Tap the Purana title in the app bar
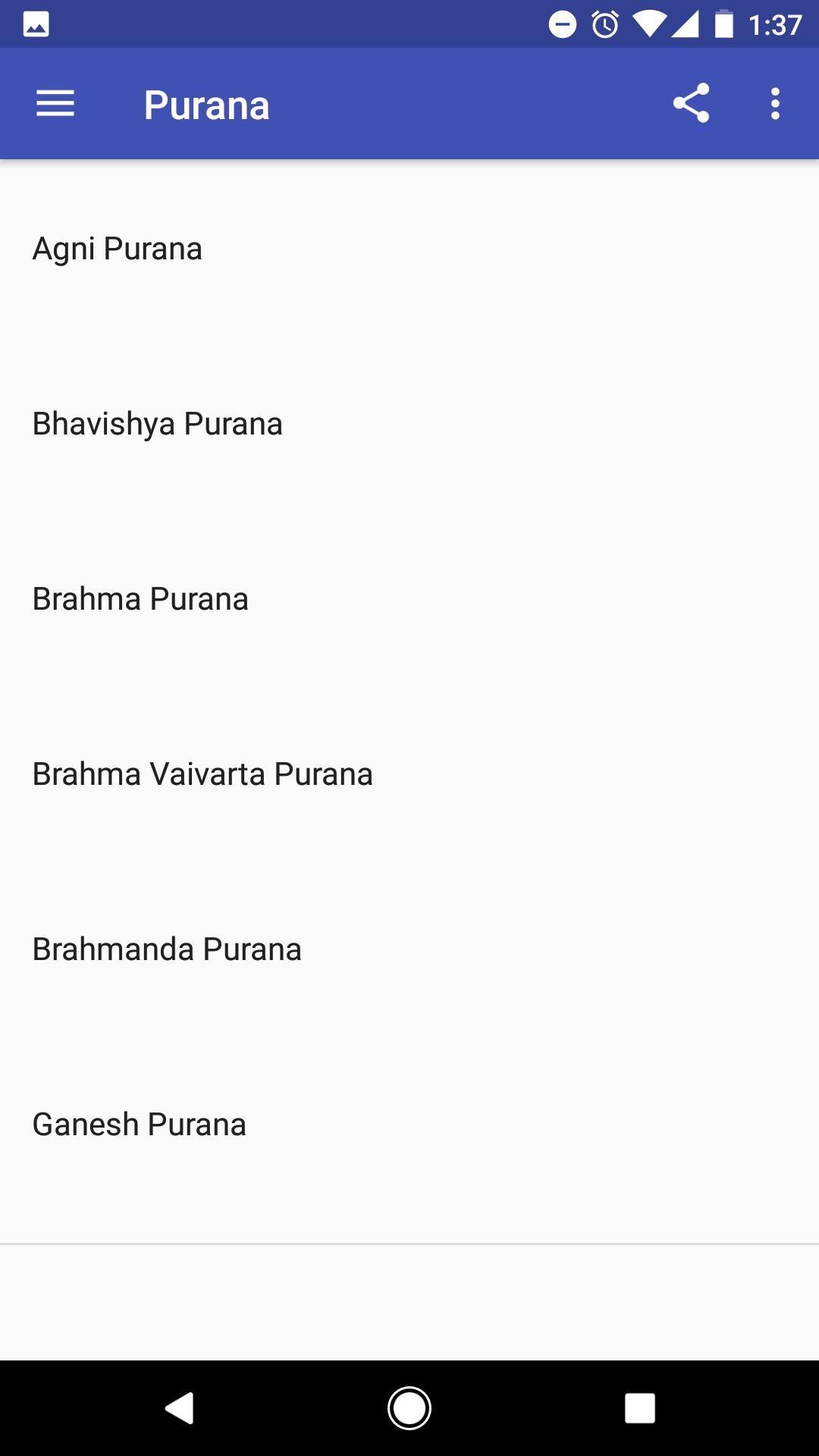The image size is (819, 1456). (207, 104)
